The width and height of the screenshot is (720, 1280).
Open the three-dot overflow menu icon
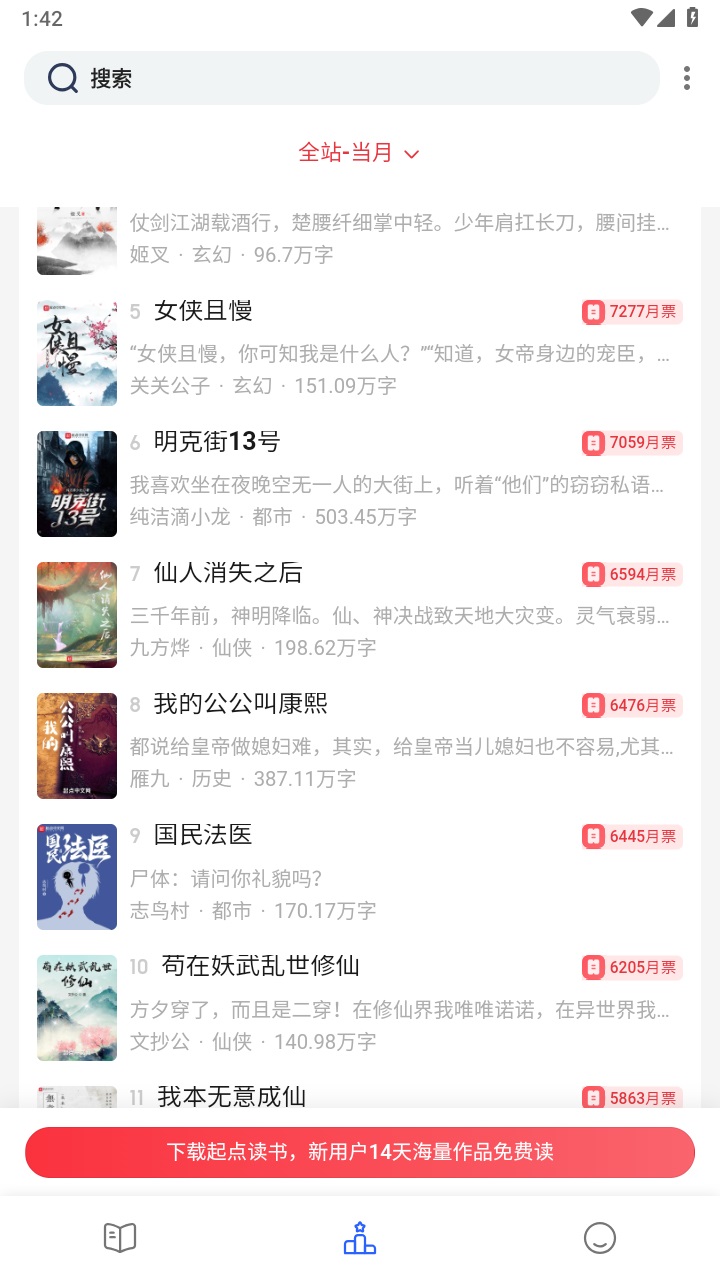point(686,78)
